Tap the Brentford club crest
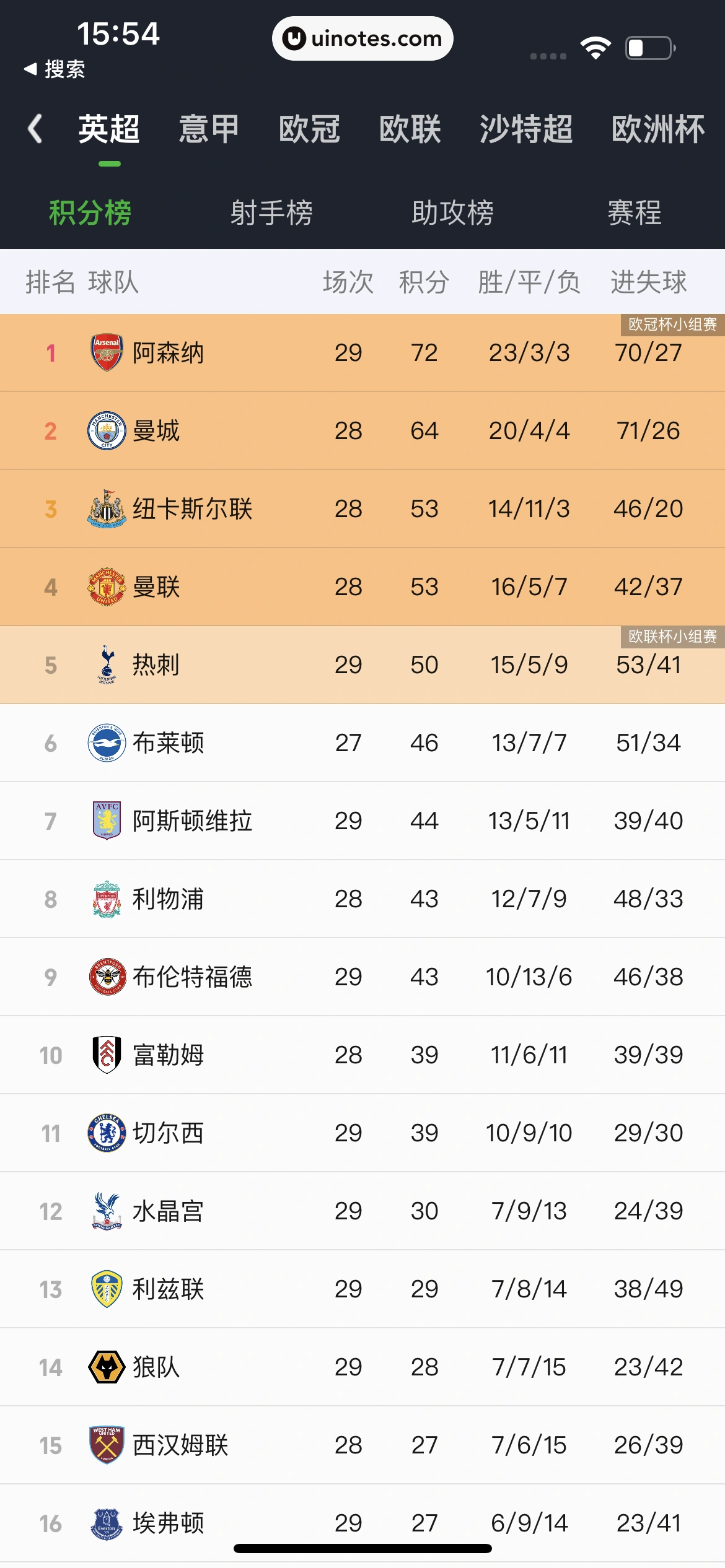This screenshot has height=1568, width=725. [x=105, y=976]
